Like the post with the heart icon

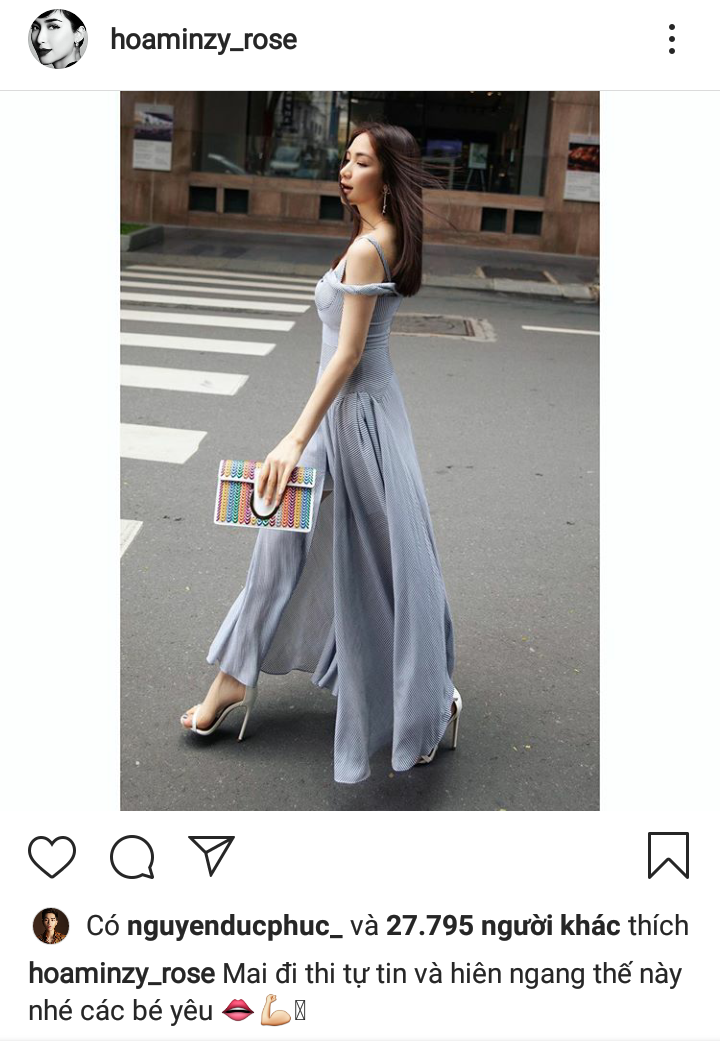click(x=52, y=856)
